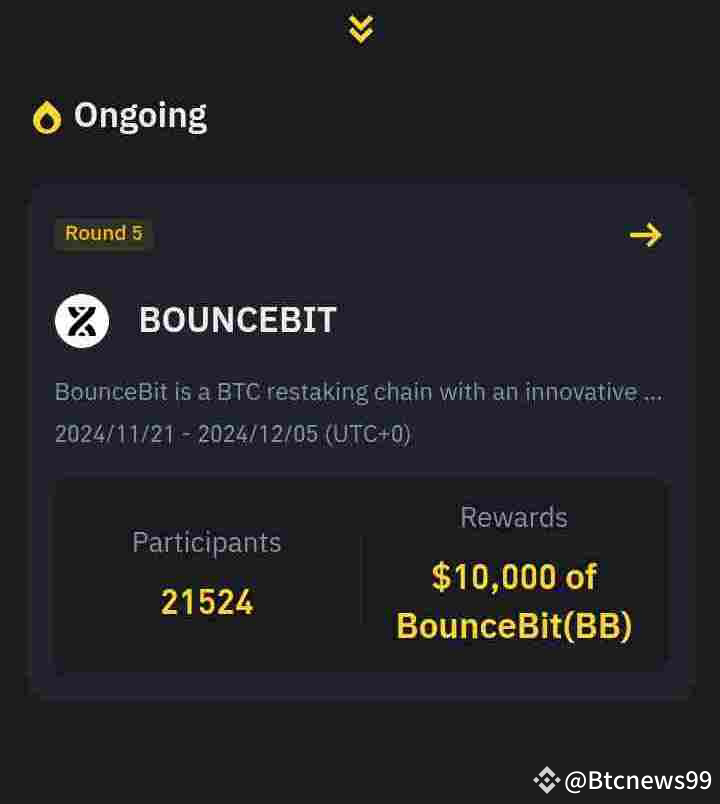Click the participants count 21524

[x=205, y=601]
